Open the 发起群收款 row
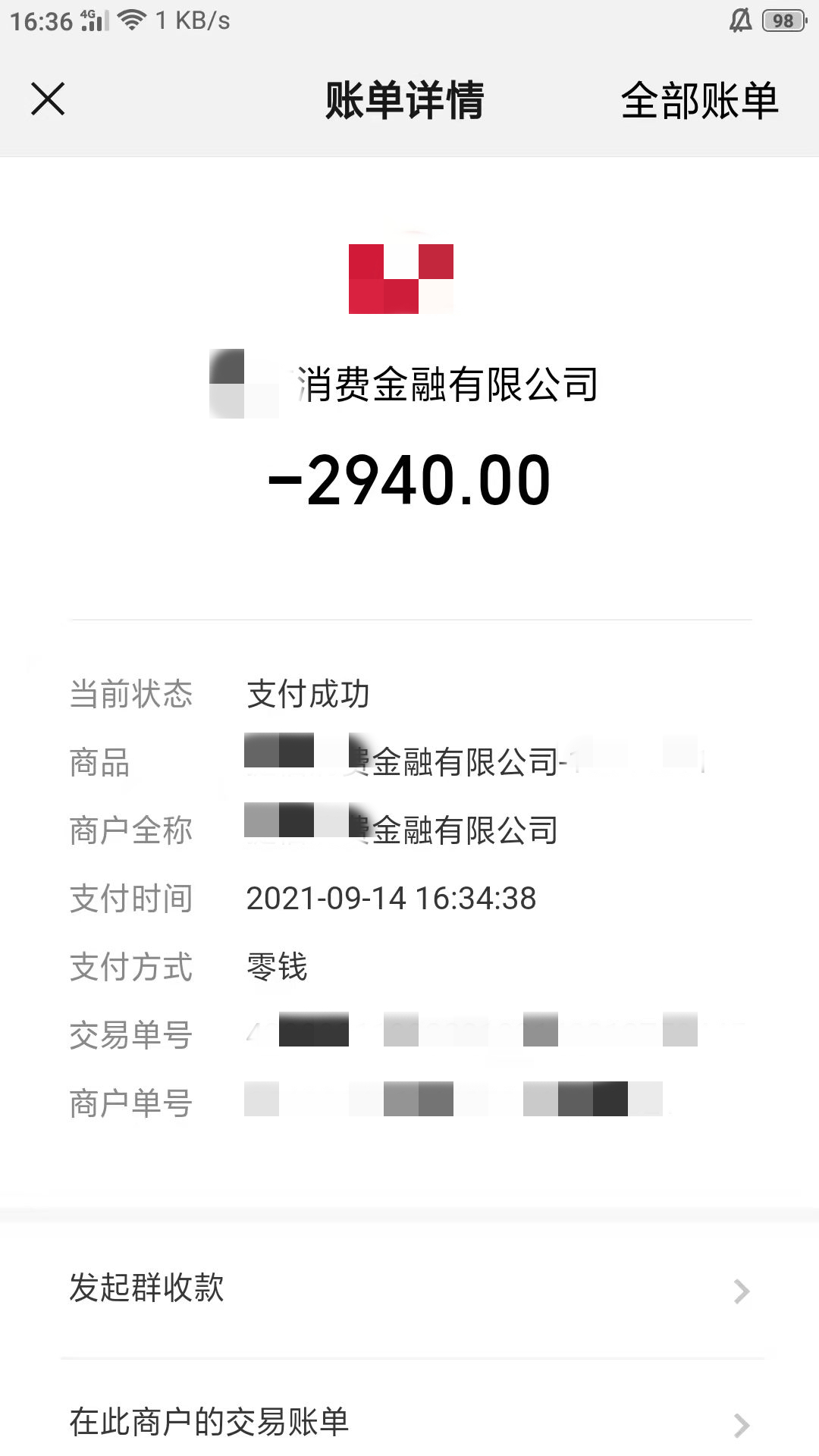This screenshot has width=819, height=1456. (x=409, y=1289)
